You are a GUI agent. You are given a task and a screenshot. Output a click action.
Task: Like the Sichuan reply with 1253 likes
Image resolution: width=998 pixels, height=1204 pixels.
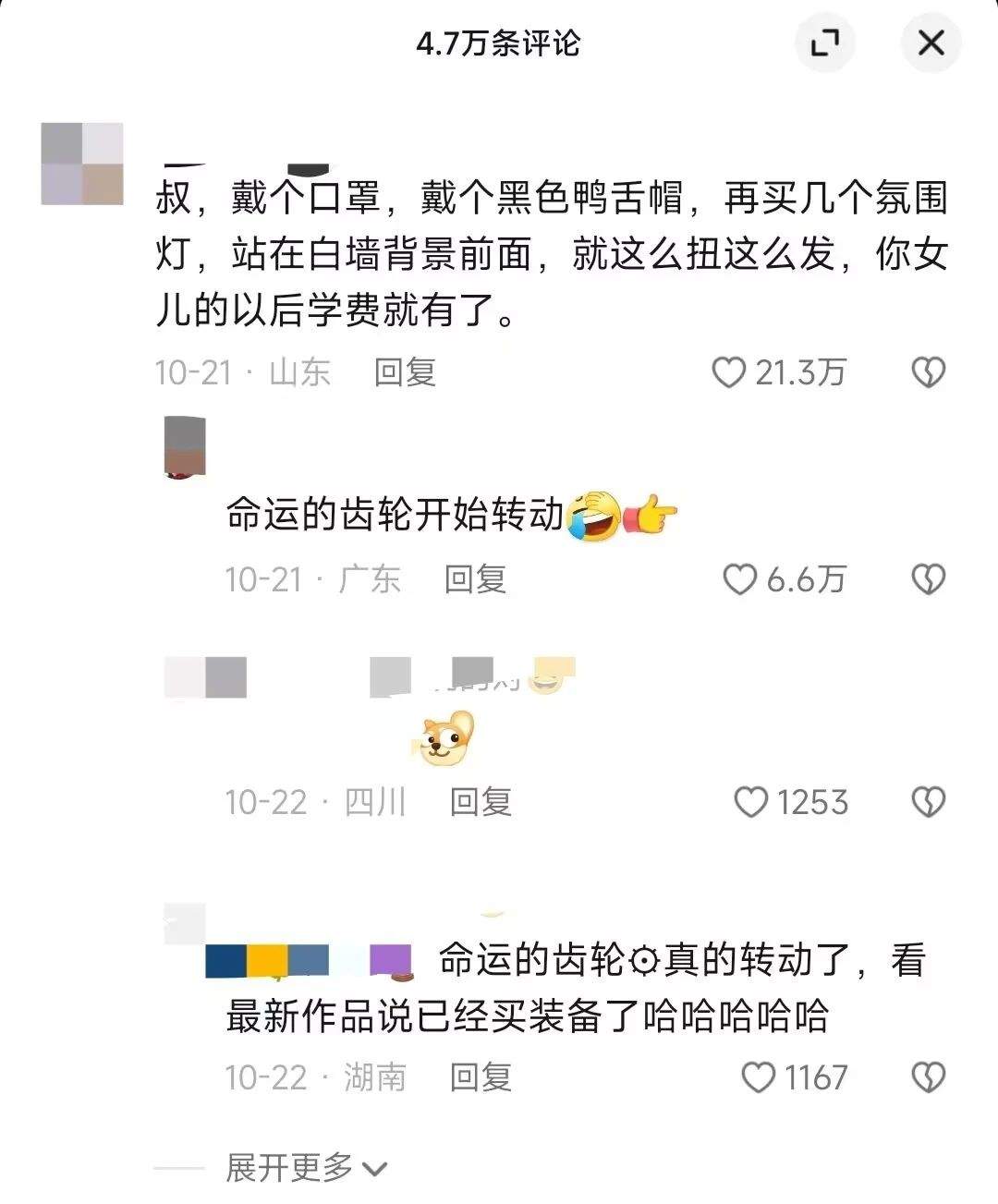tap(750, 802)
